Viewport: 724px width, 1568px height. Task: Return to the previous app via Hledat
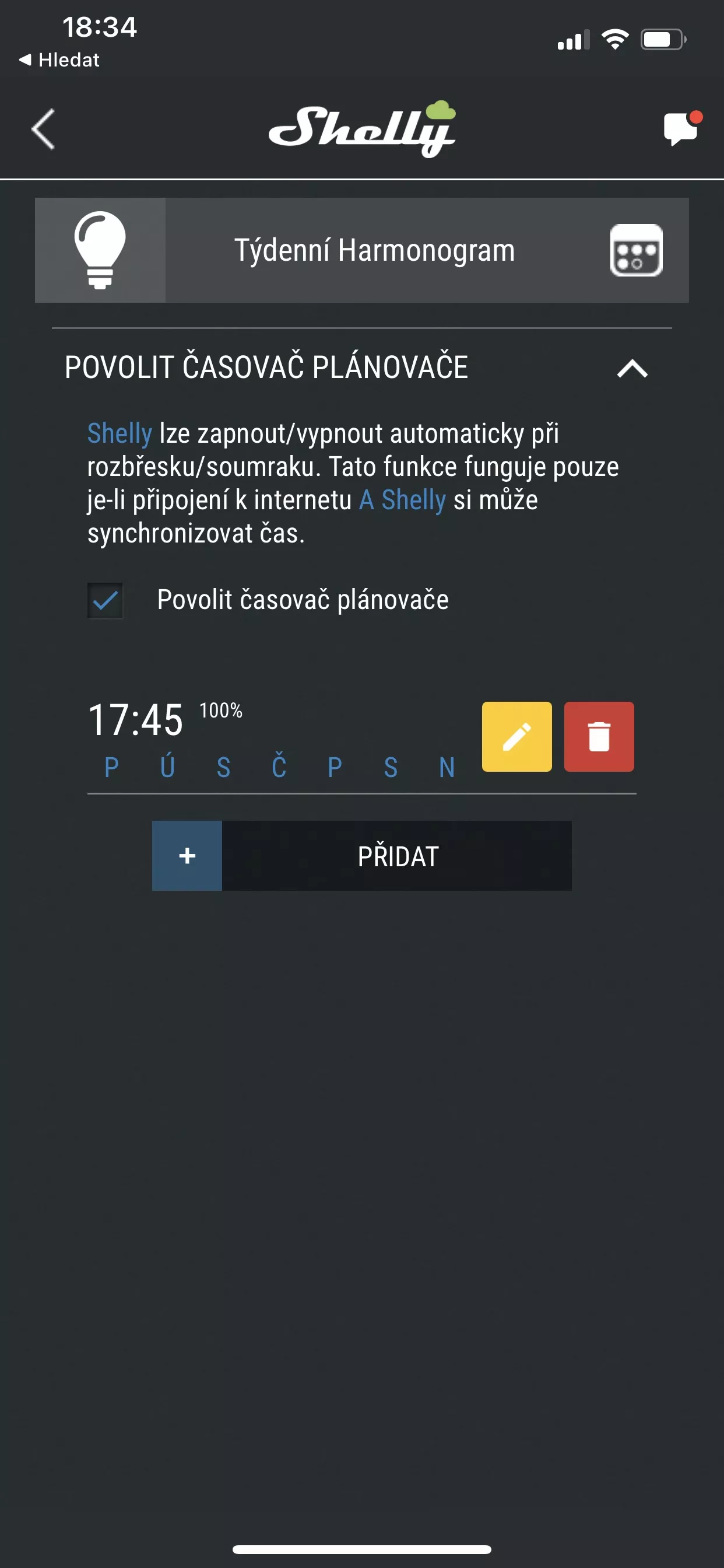point(59,60)
